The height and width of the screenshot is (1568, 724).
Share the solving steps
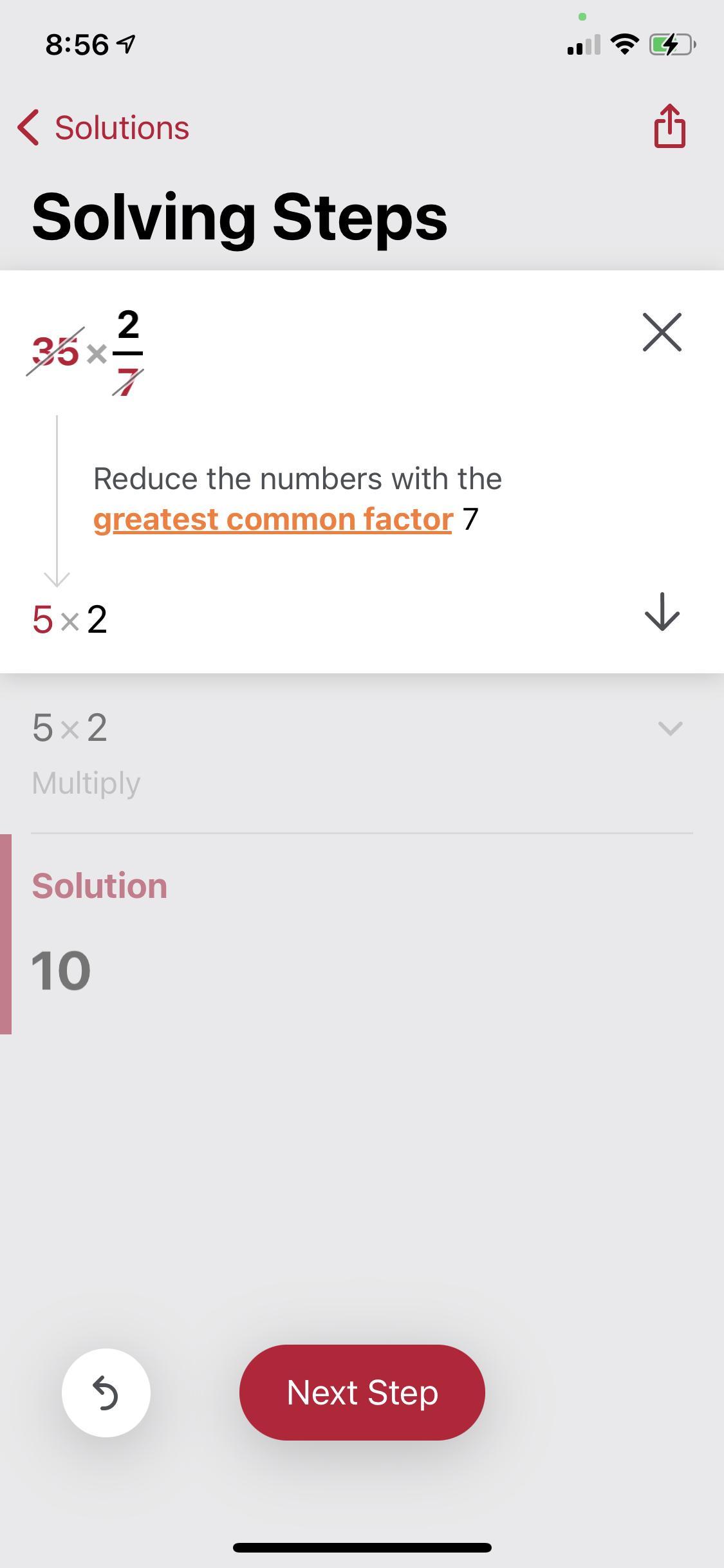[669, 126]
